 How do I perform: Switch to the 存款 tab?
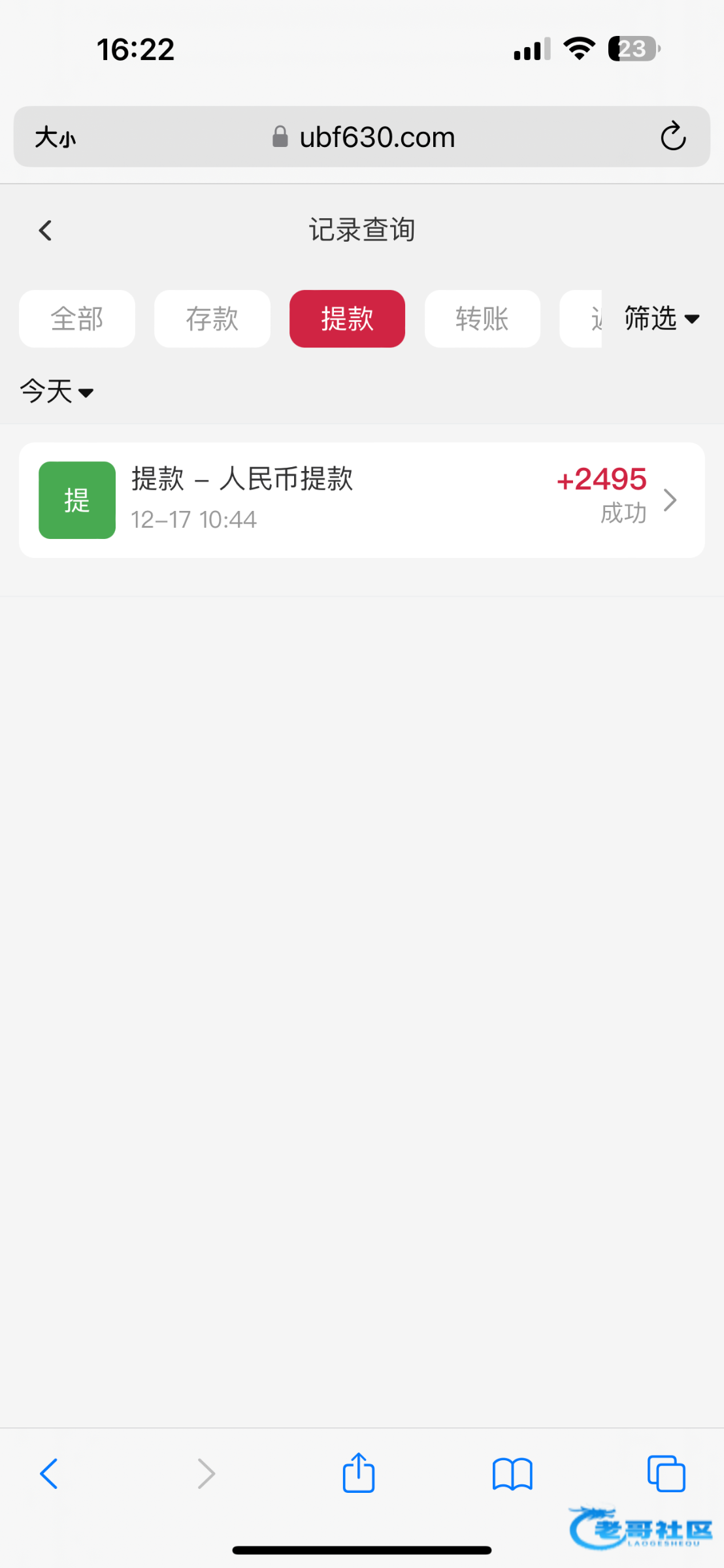click(x=212, y=319)
